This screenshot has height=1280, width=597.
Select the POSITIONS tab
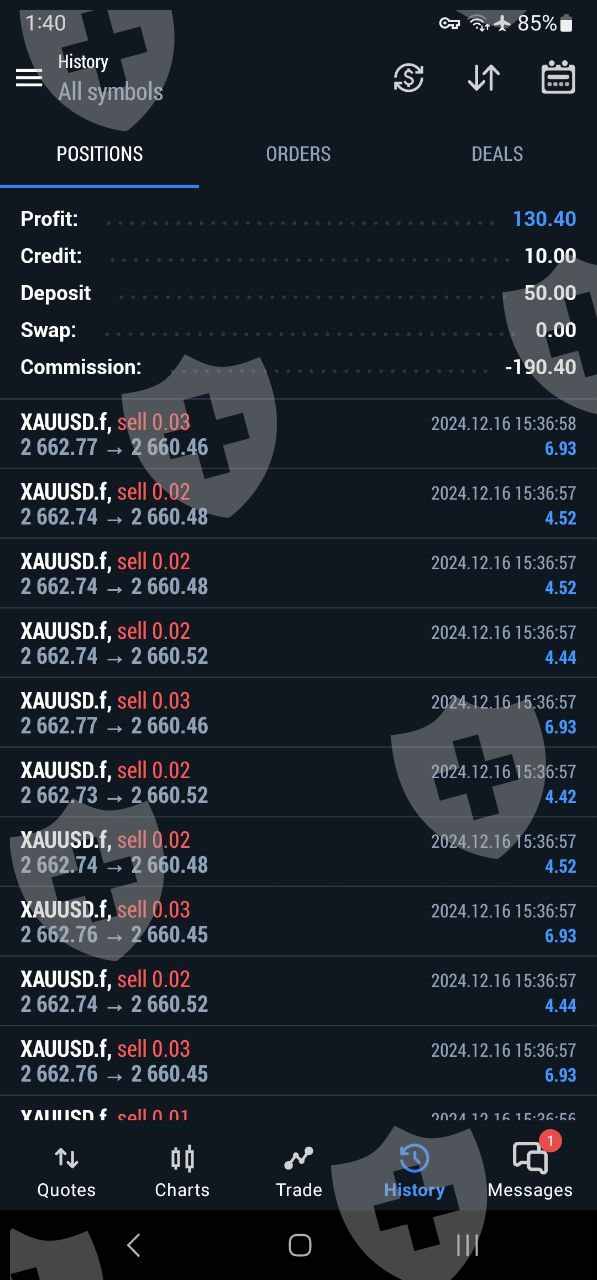[x=99, y=154]
